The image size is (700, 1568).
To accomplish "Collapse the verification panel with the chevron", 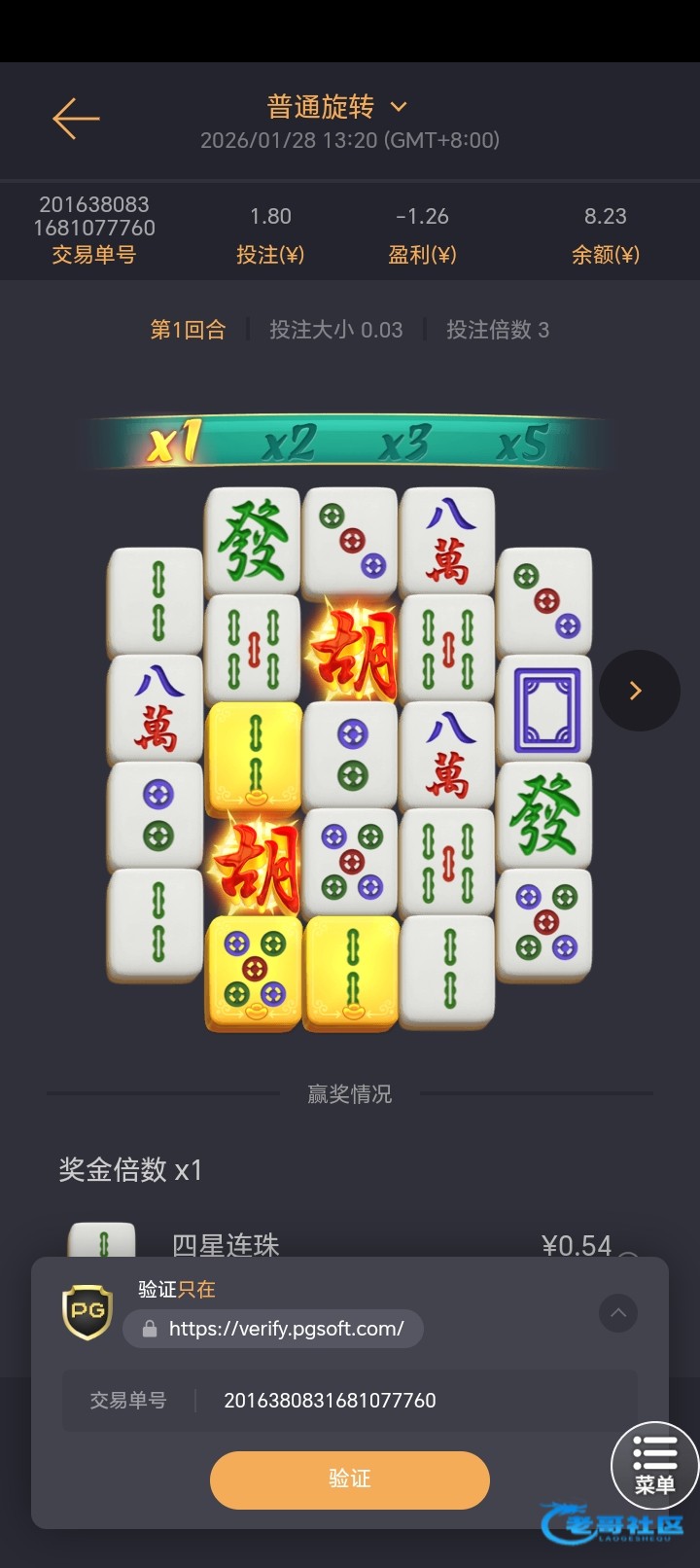I will point(618,1313).
